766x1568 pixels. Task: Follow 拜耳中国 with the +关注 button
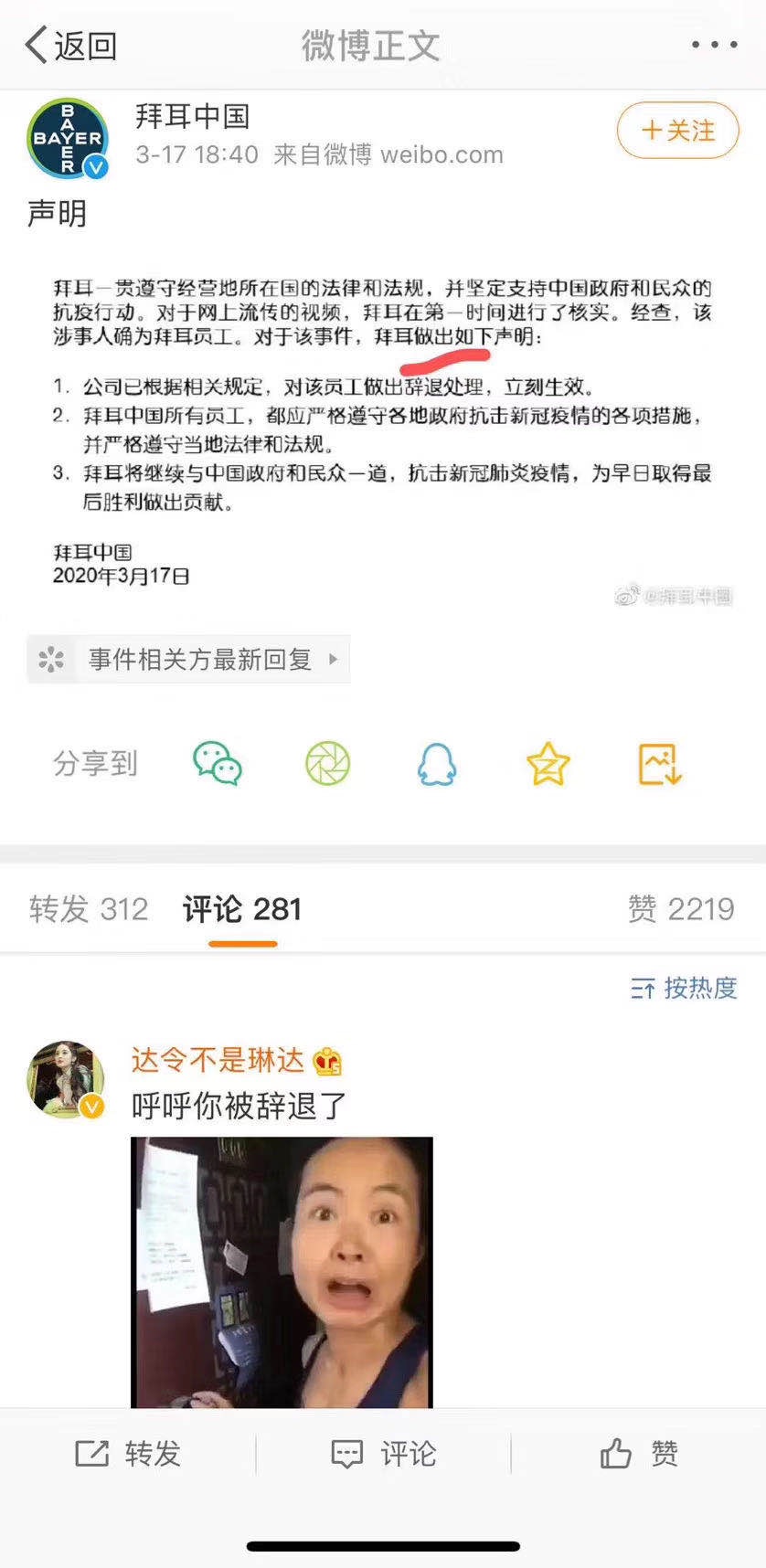(x=677, y=131)
